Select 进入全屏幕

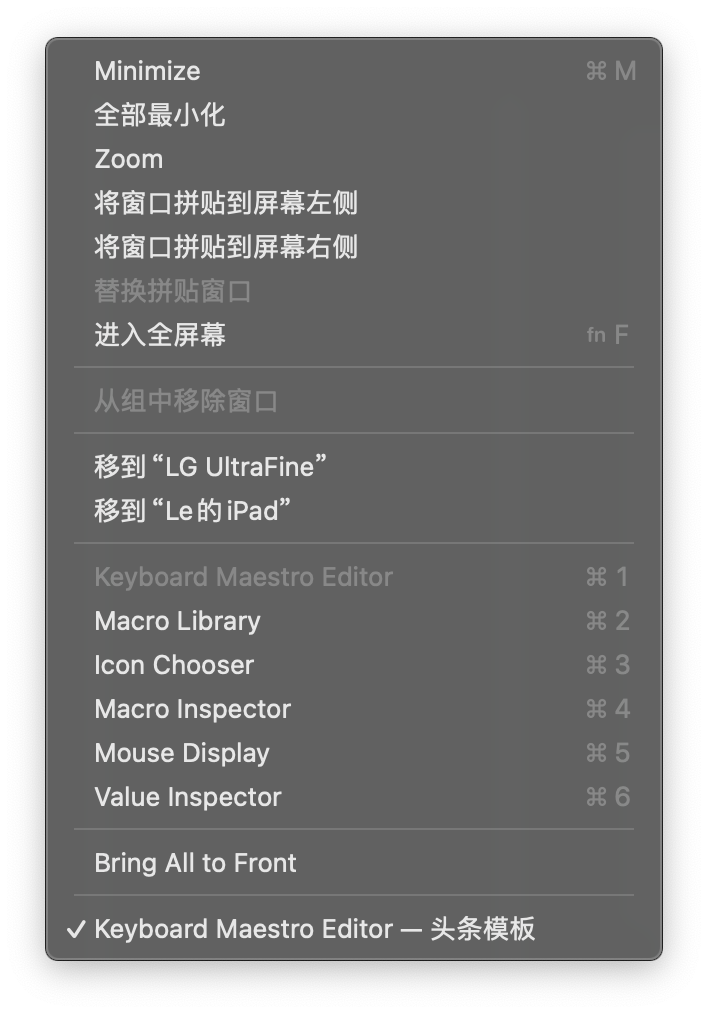(160, 335)
